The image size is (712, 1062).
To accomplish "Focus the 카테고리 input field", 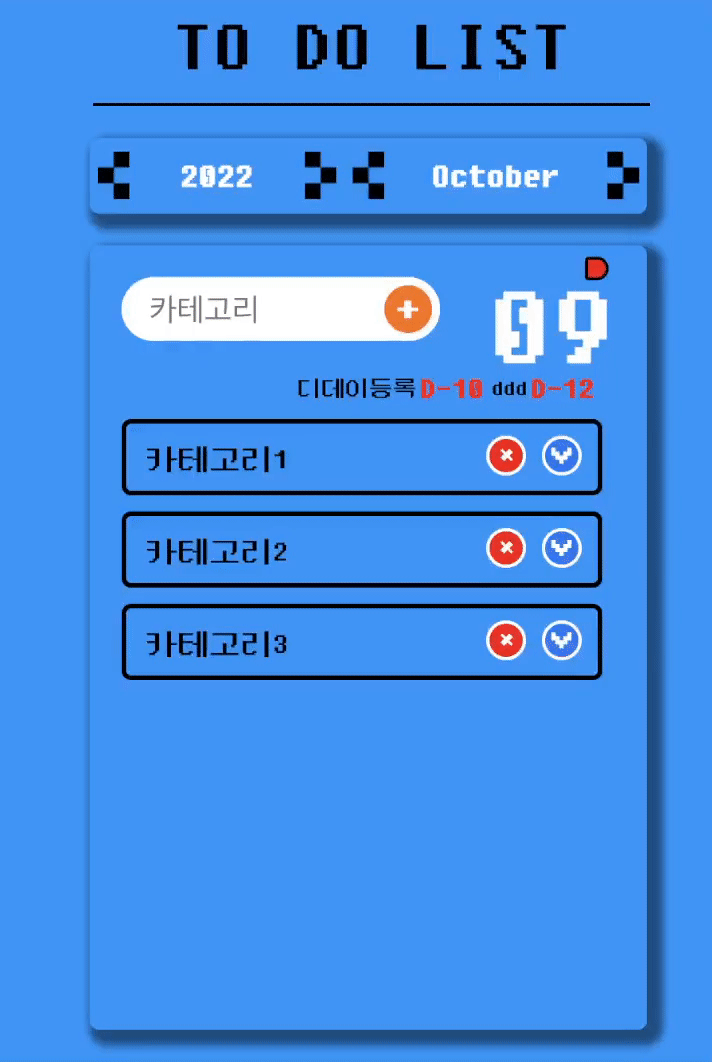I will 255,309.
